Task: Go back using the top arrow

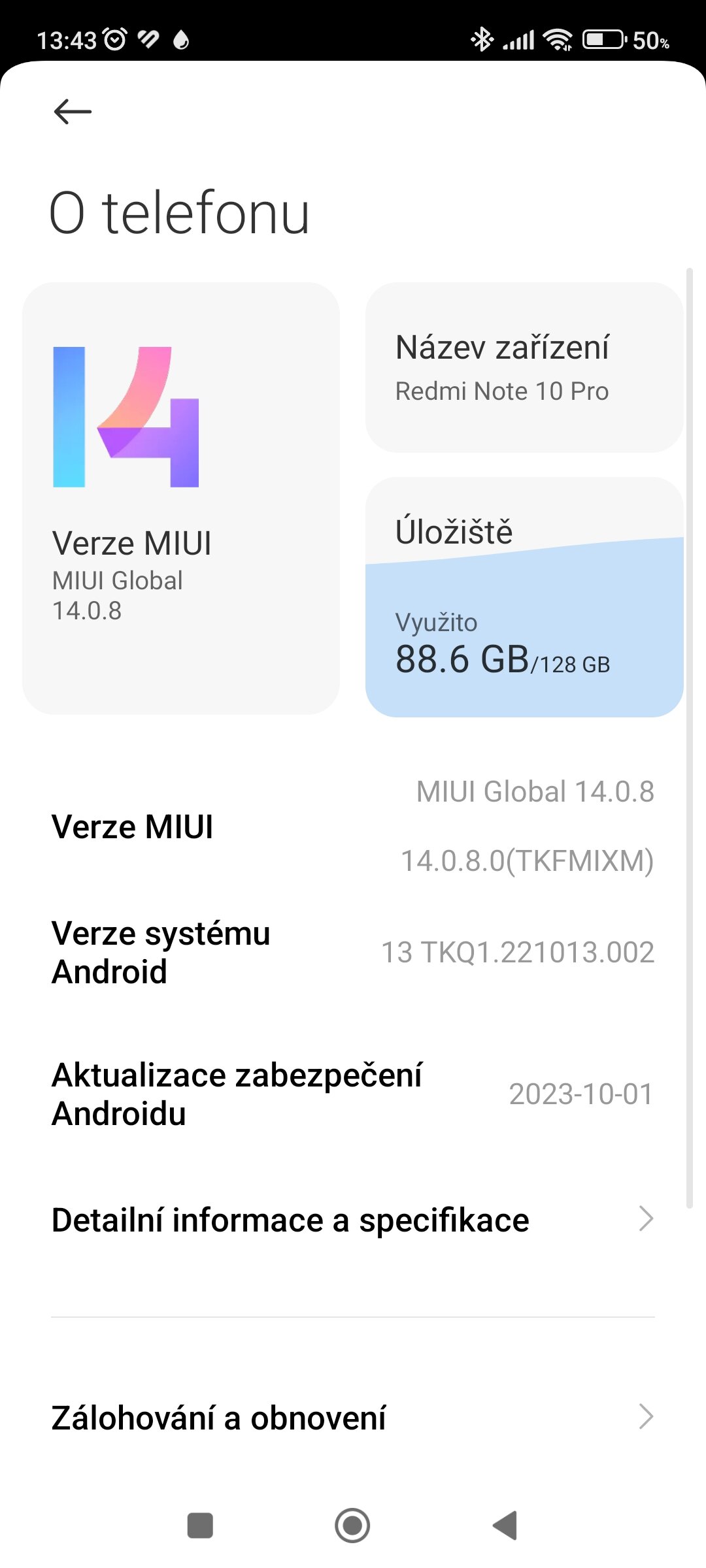Action: point(73,112)
